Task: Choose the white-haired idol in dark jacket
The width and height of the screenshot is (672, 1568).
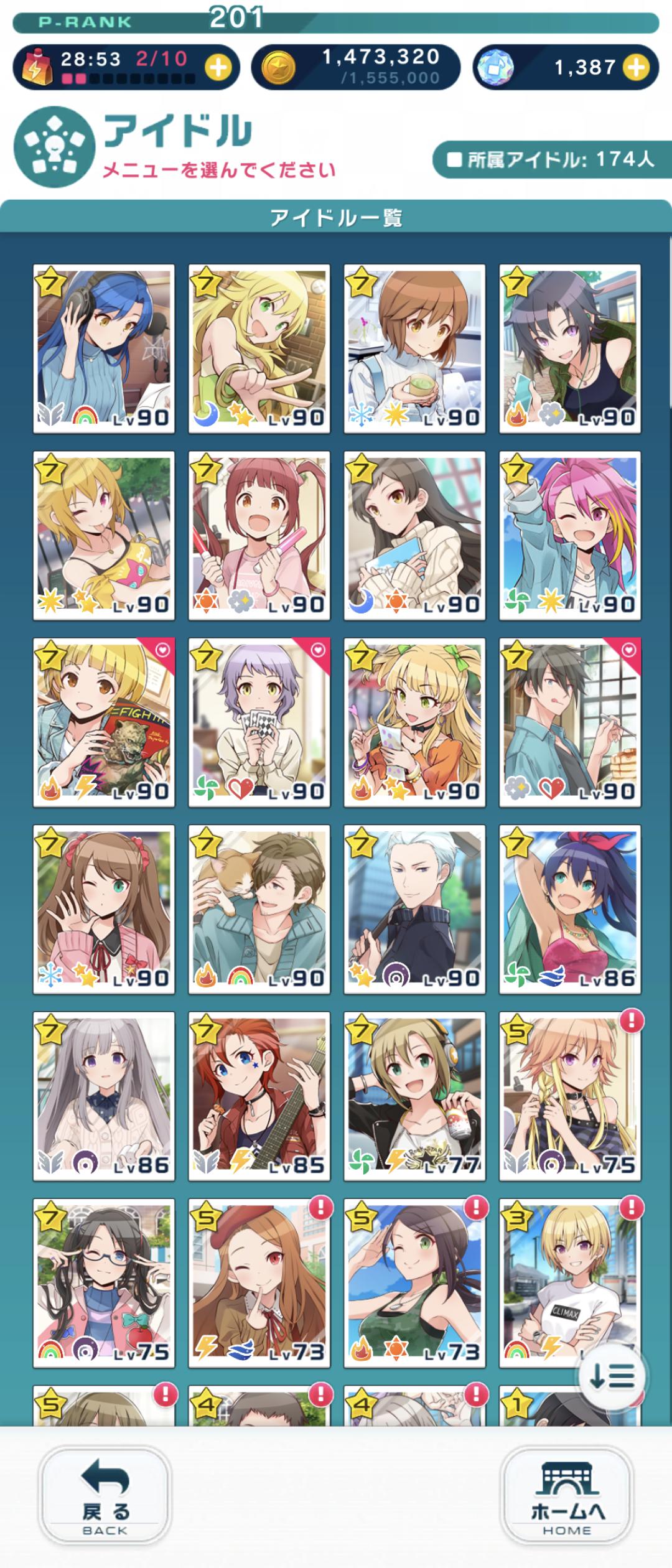Action: point(414,909)
